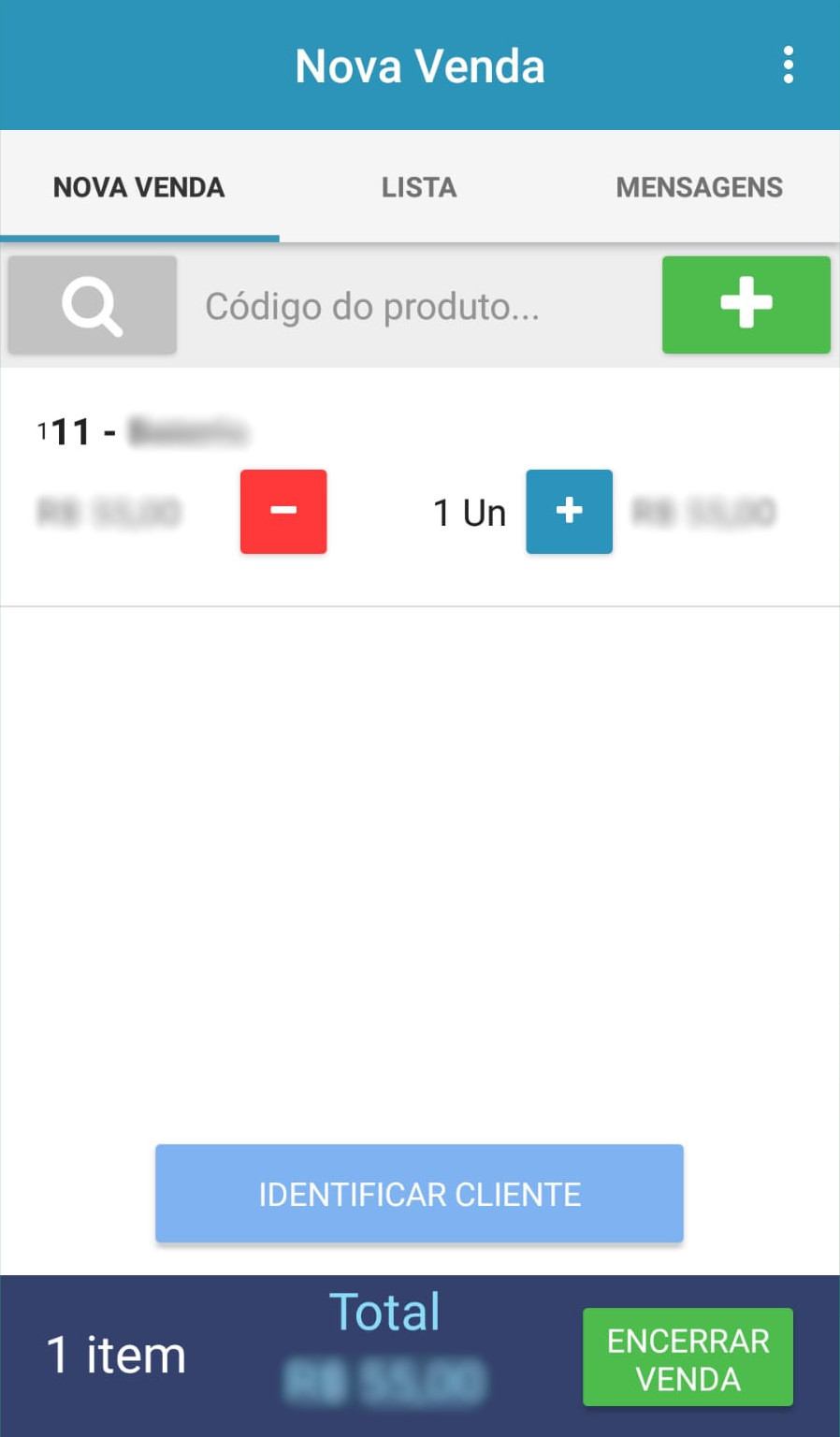Screen dimensions: 840x1437
Task: Select the Nova Venda tab
Action: tap(139, 187)
